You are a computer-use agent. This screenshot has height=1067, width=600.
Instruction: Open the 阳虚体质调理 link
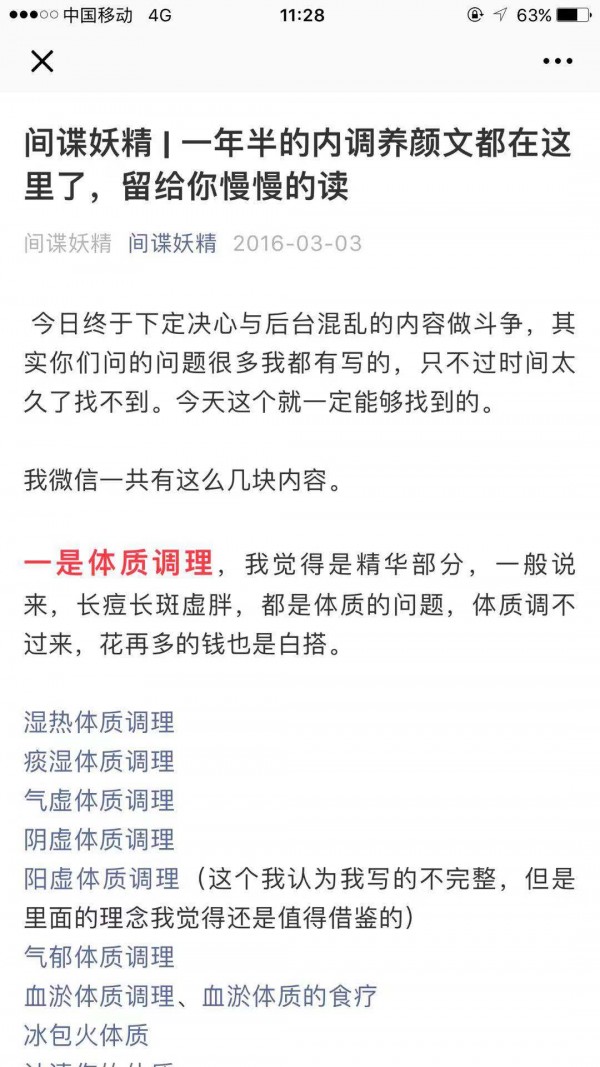(102, 879)
